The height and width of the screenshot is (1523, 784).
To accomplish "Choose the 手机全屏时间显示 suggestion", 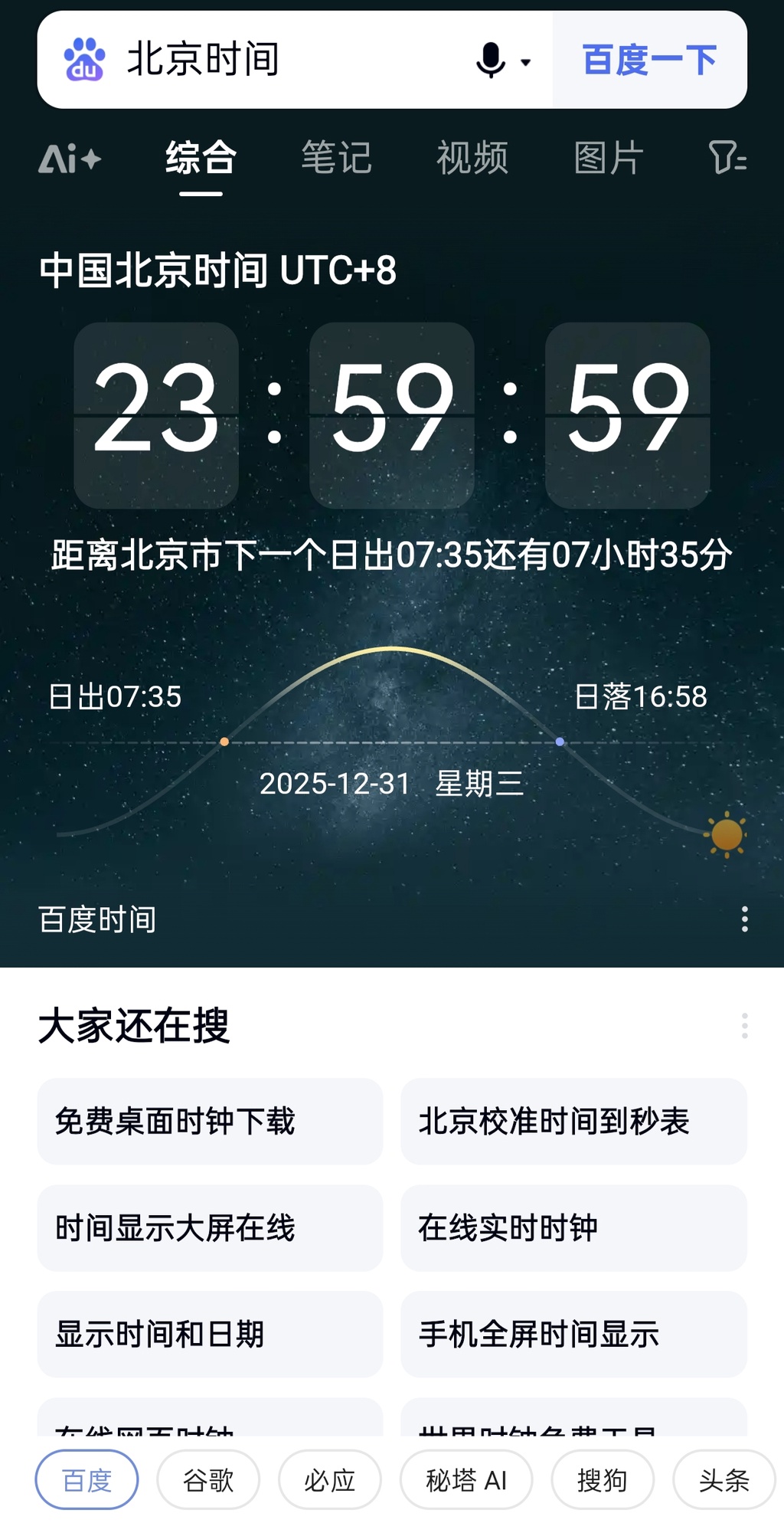I will tap(573, 1335).
